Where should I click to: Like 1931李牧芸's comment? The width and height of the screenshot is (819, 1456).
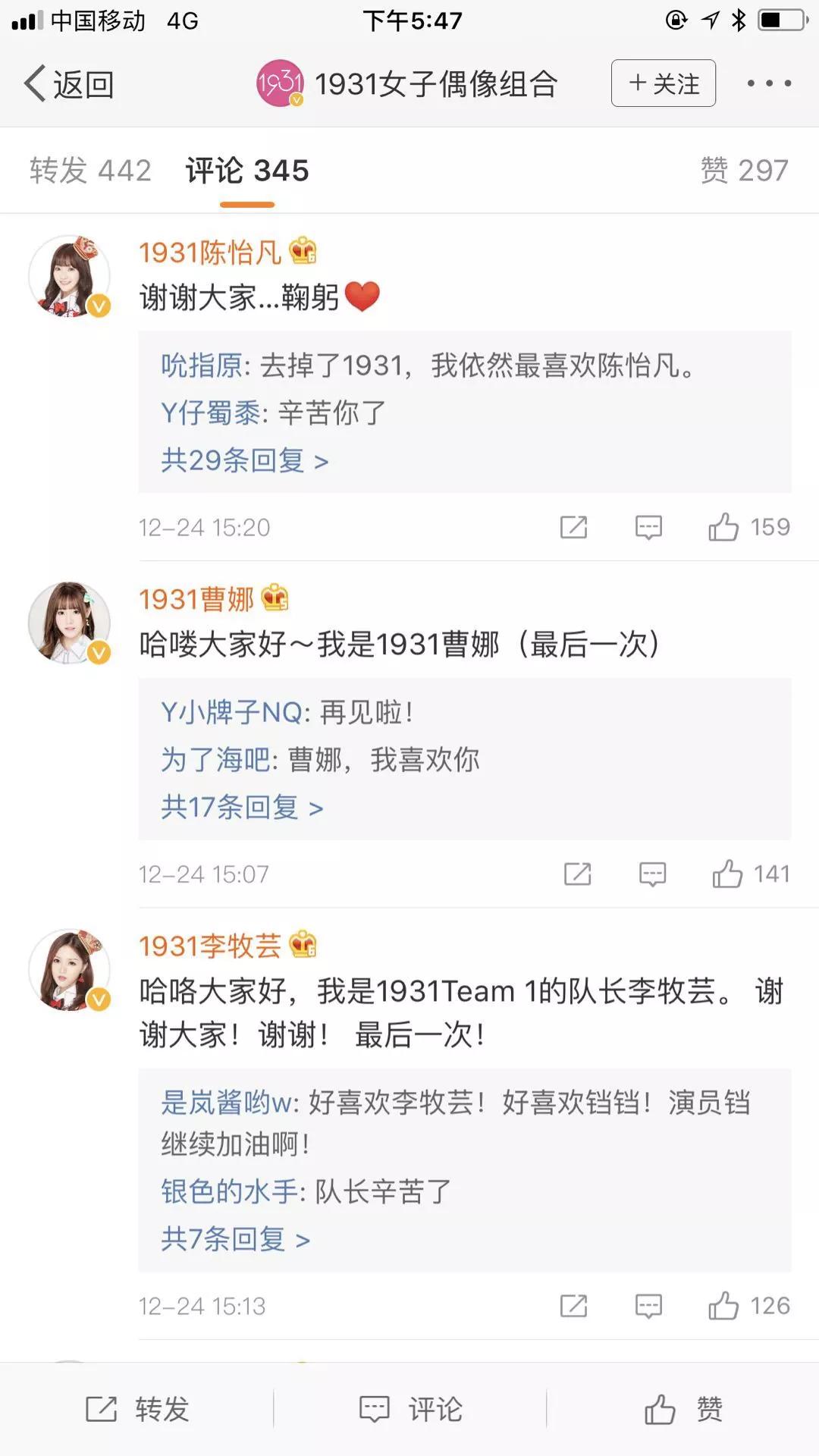pos(748,1306)
